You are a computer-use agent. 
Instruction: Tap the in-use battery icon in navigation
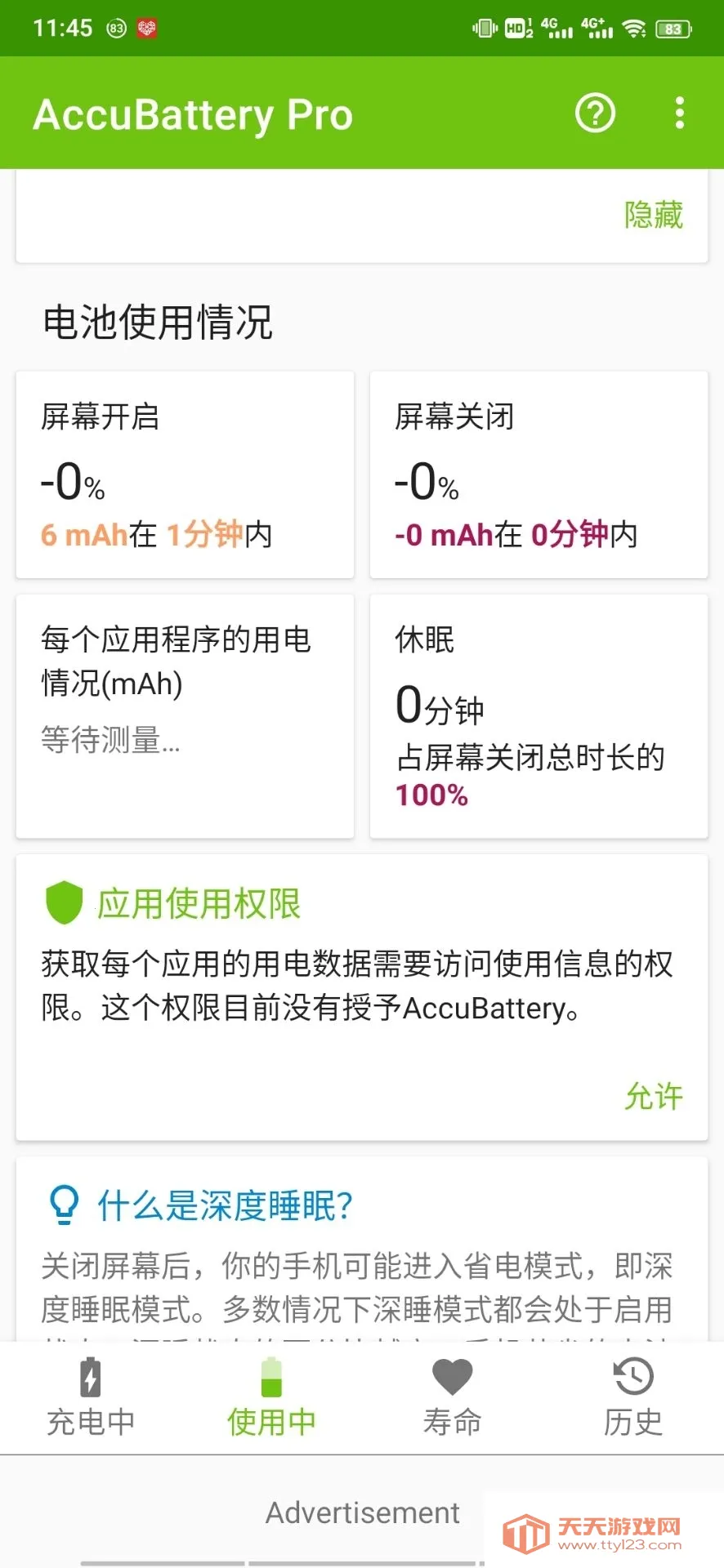270,1376
